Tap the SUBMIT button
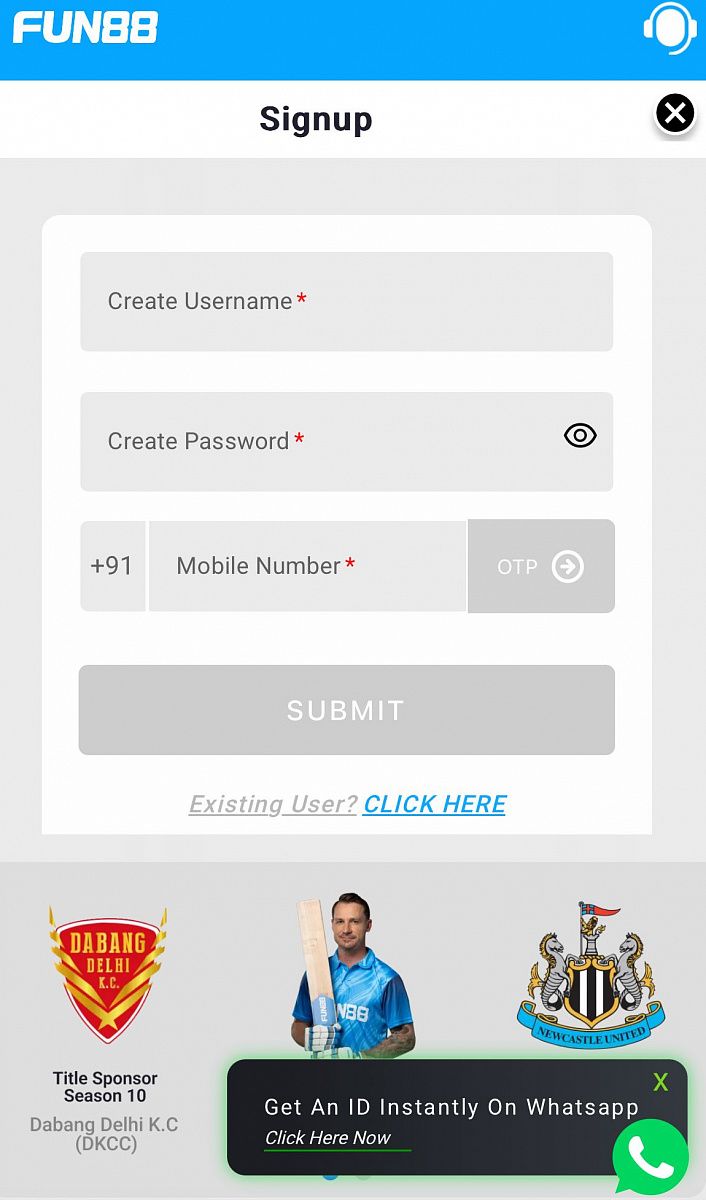Screen dimensions: 706x1200 click(346, 710)
